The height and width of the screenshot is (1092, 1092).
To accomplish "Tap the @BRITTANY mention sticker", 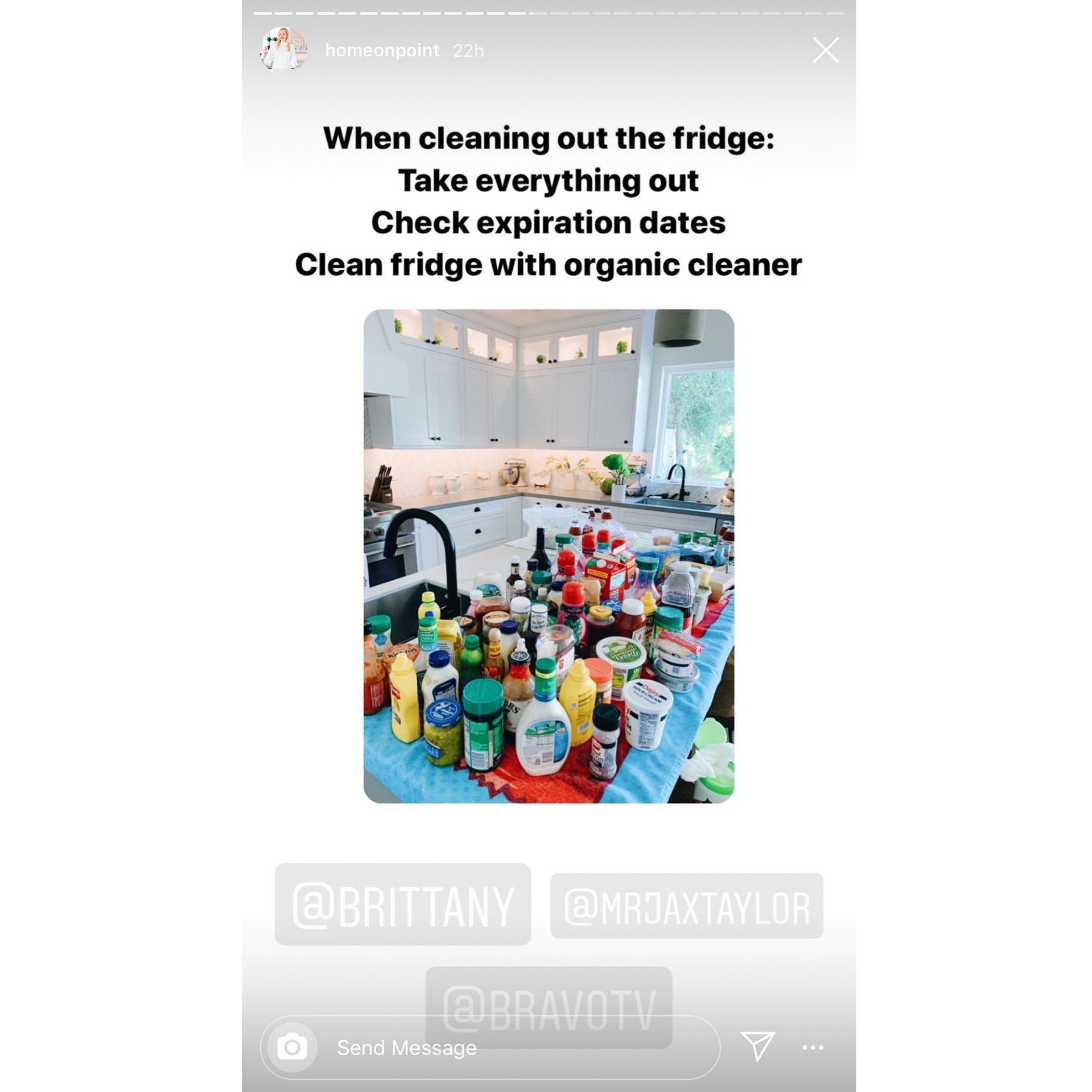I will click(x=403, y=904).
